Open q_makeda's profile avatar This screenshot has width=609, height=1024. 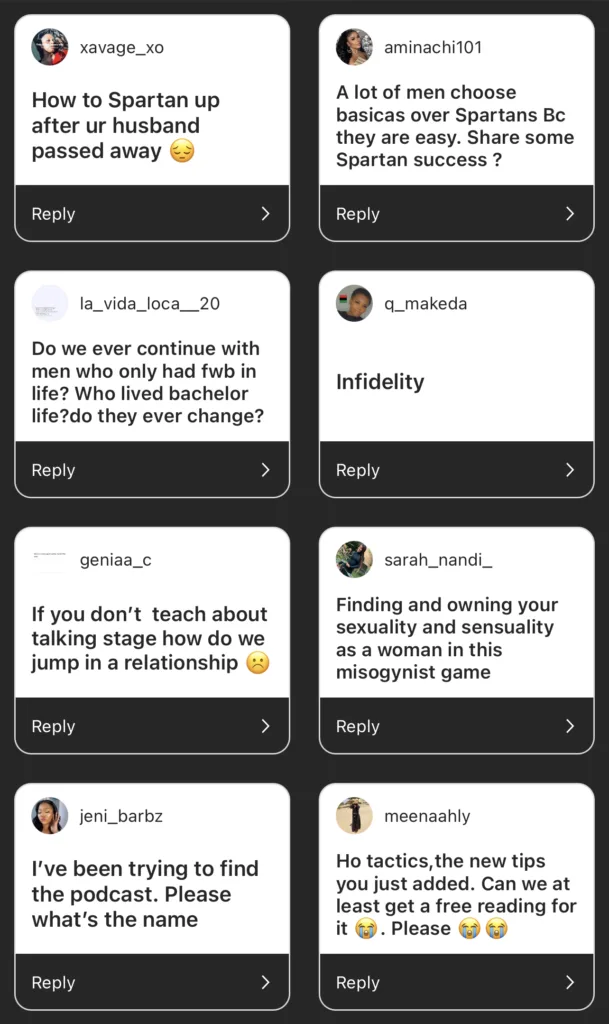[x=354, y=303]
